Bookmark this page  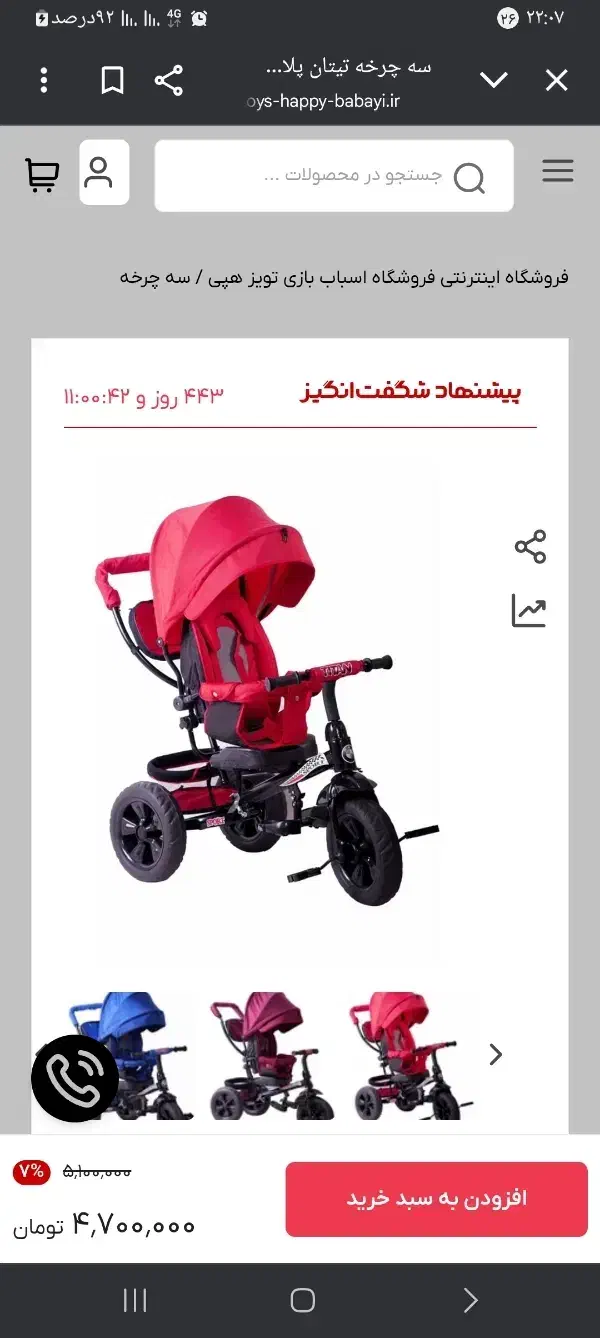pyautogui.click(x=113, y=81)
